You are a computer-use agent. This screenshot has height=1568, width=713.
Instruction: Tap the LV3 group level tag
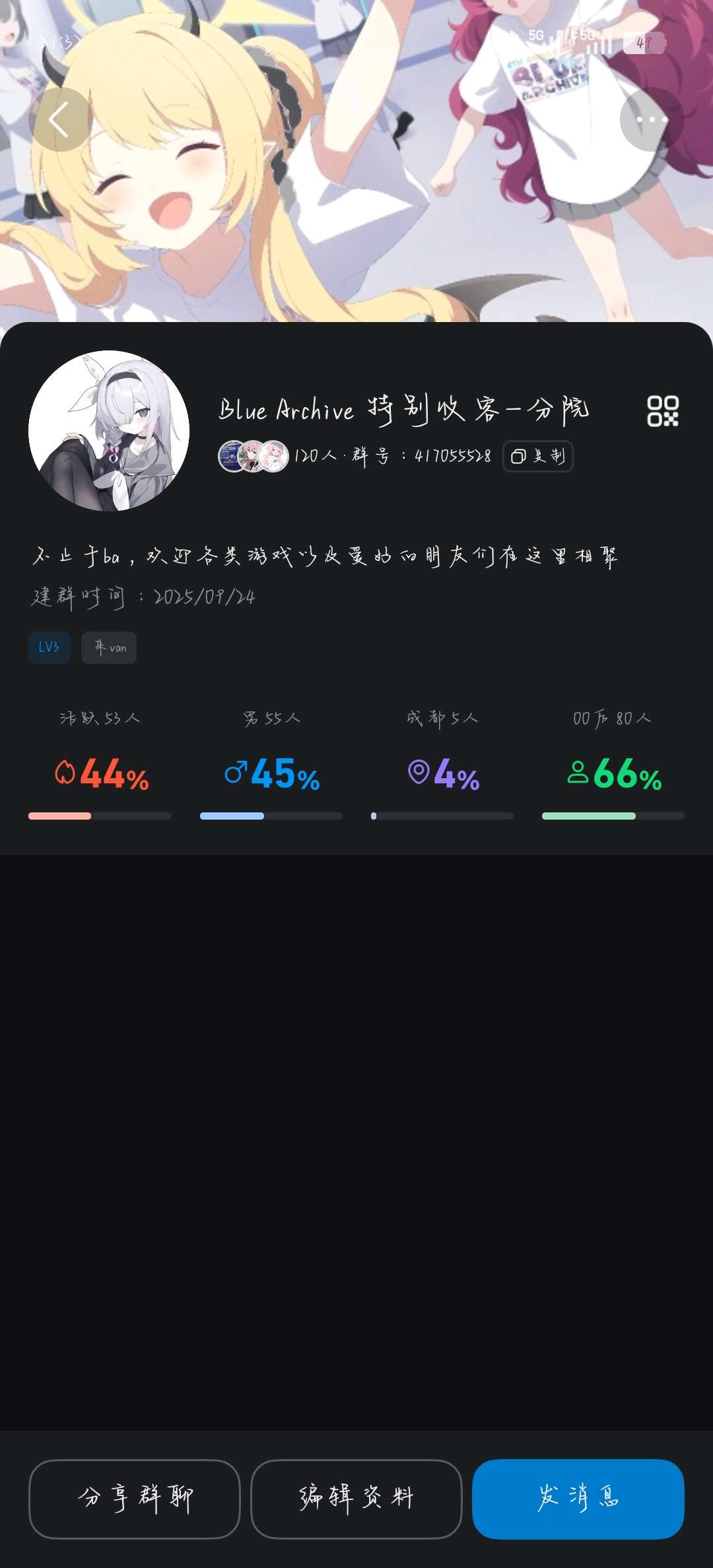click(50, 647)
